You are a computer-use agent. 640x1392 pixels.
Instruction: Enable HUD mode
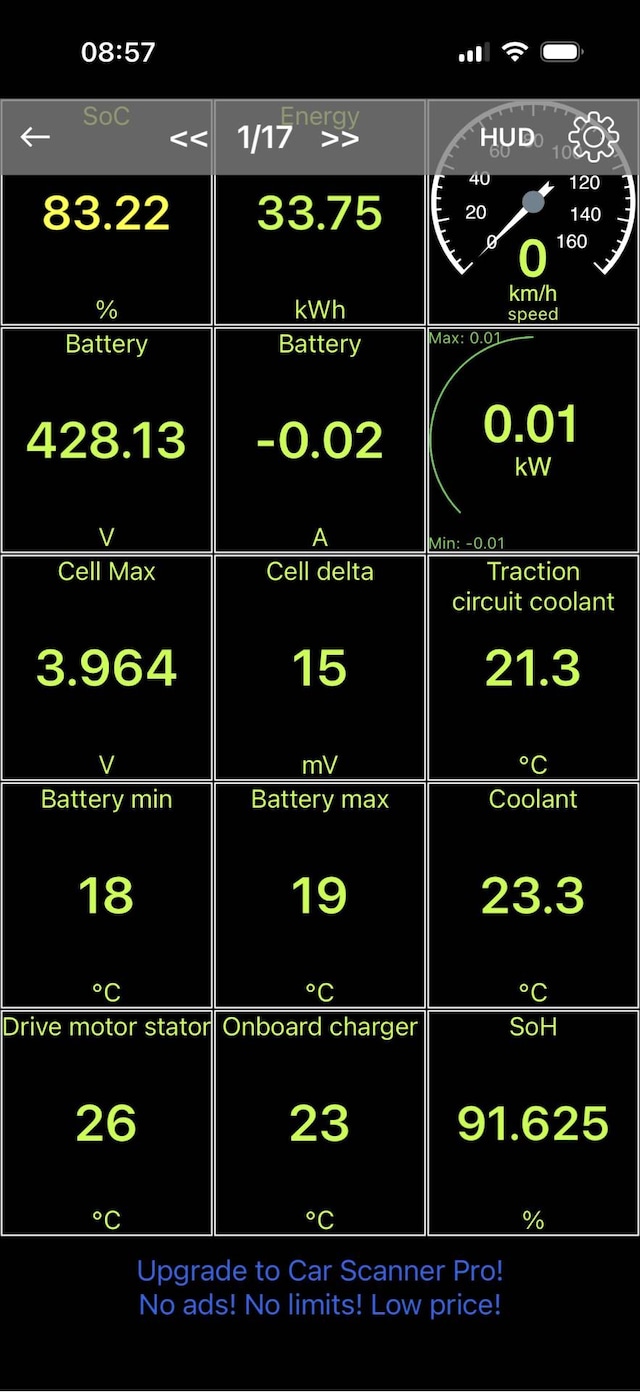point(507,137)
